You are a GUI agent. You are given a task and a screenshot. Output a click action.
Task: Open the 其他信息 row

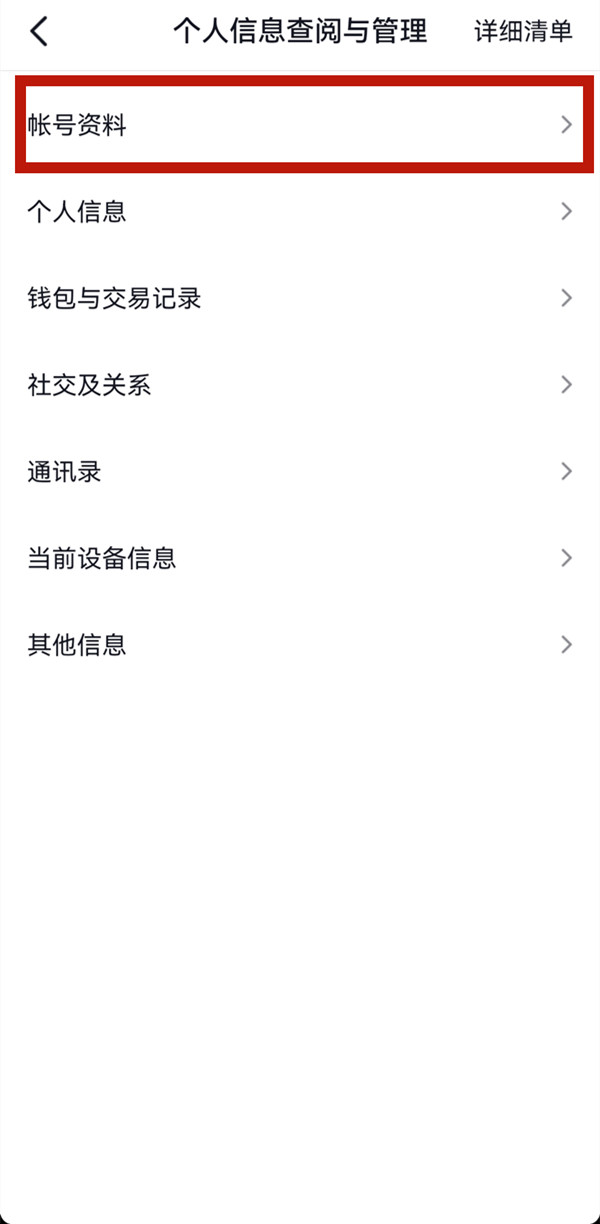pyautogui.click(x=300, y=645)
